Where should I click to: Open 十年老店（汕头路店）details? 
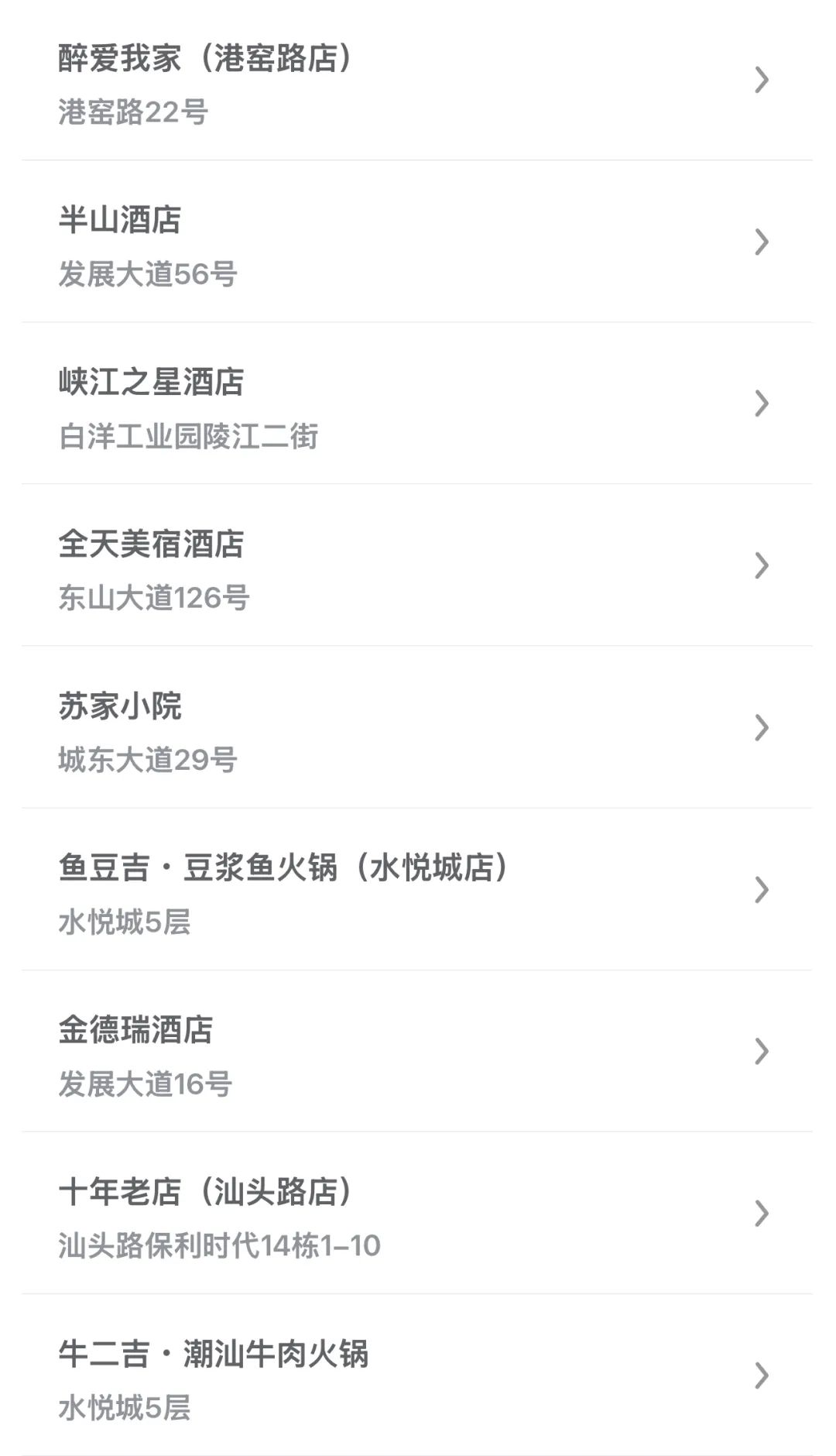pos(418,1214)
